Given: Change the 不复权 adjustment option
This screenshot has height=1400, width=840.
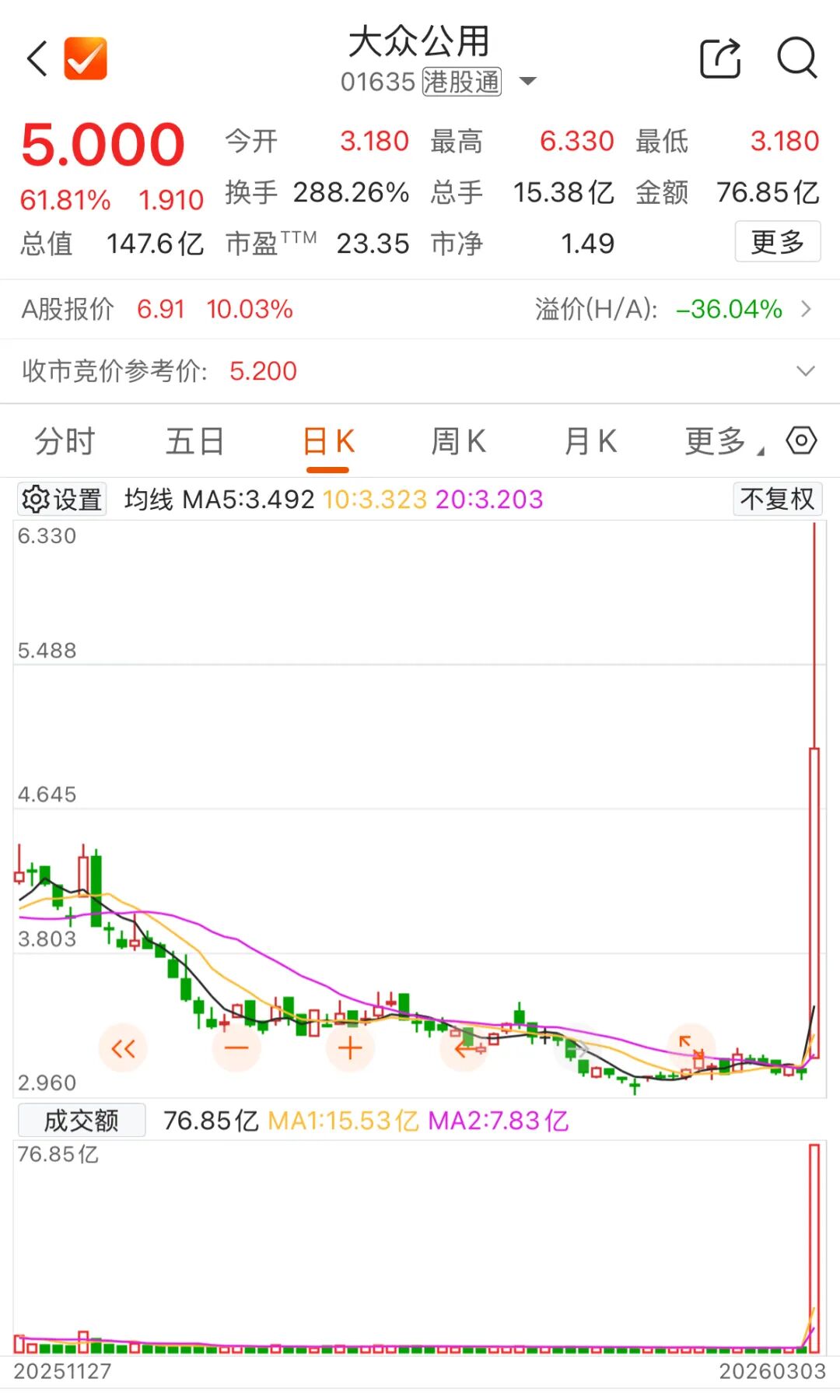Looking at the screenshot, I should click(x=777, y=499).
